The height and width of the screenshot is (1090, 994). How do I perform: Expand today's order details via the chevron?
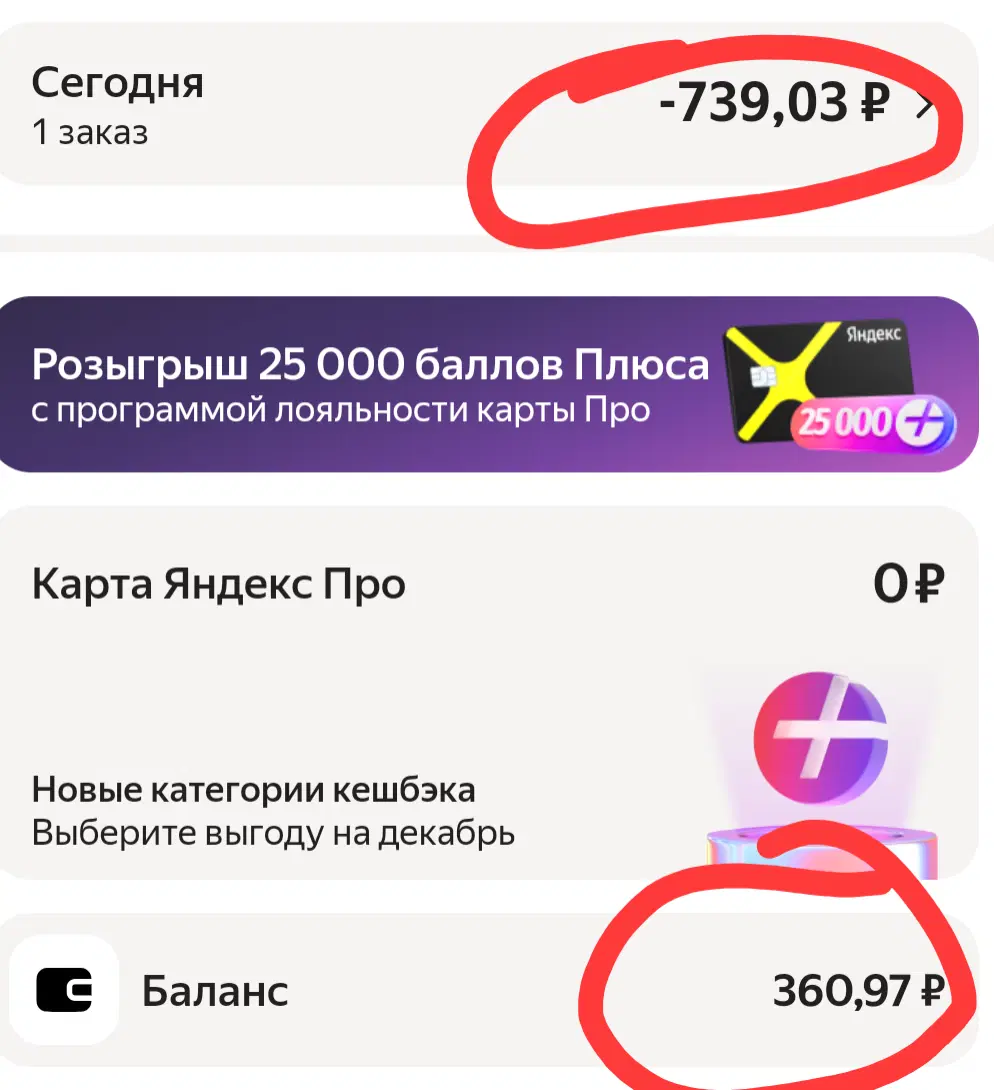tap(922, 103)
